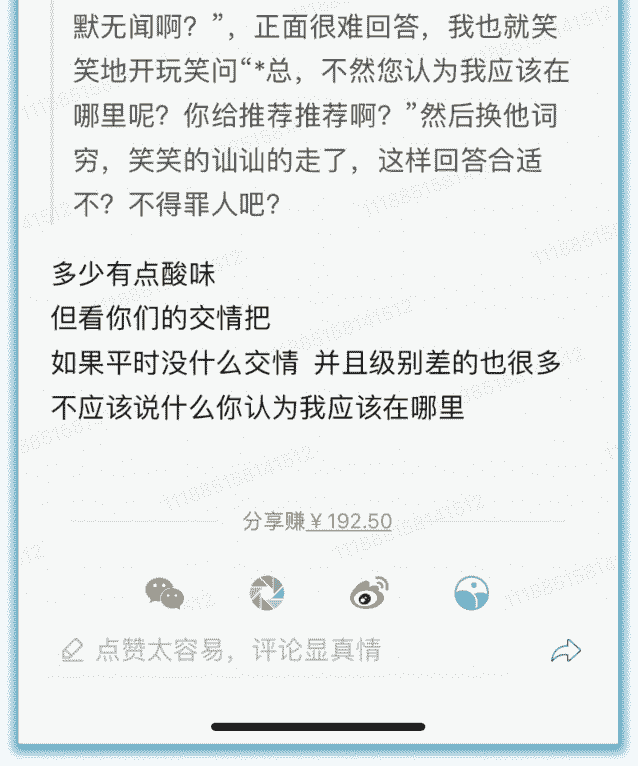The height and width of the screenshot is (766, 638).
Task: Write a comment in 点赞太容易，评论显真情
Action: 238,651
